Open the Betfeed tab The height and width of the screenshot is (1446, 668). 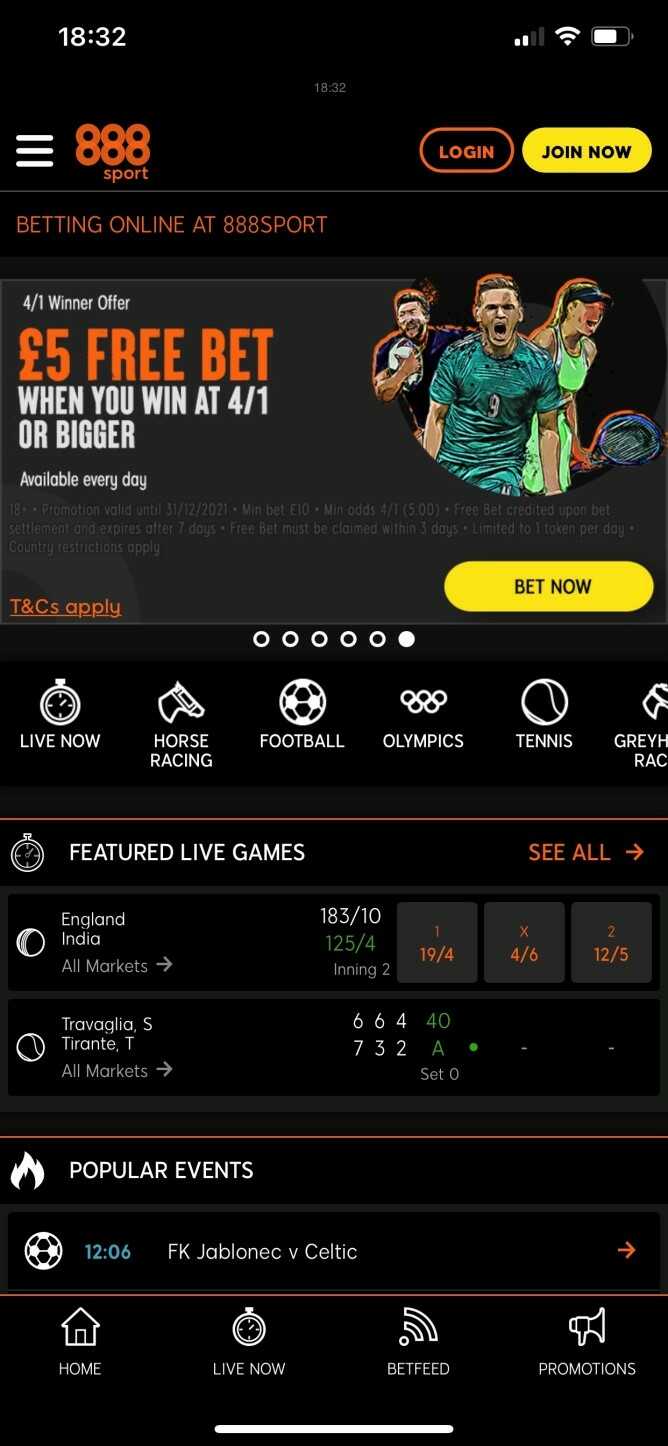418,1342
